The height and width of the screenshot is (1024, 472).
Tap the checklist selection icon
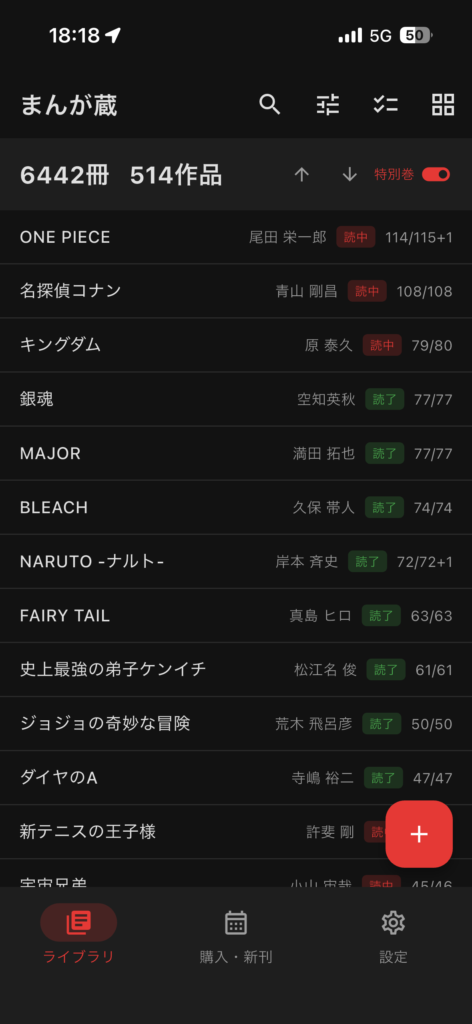[x=385, y=104]
